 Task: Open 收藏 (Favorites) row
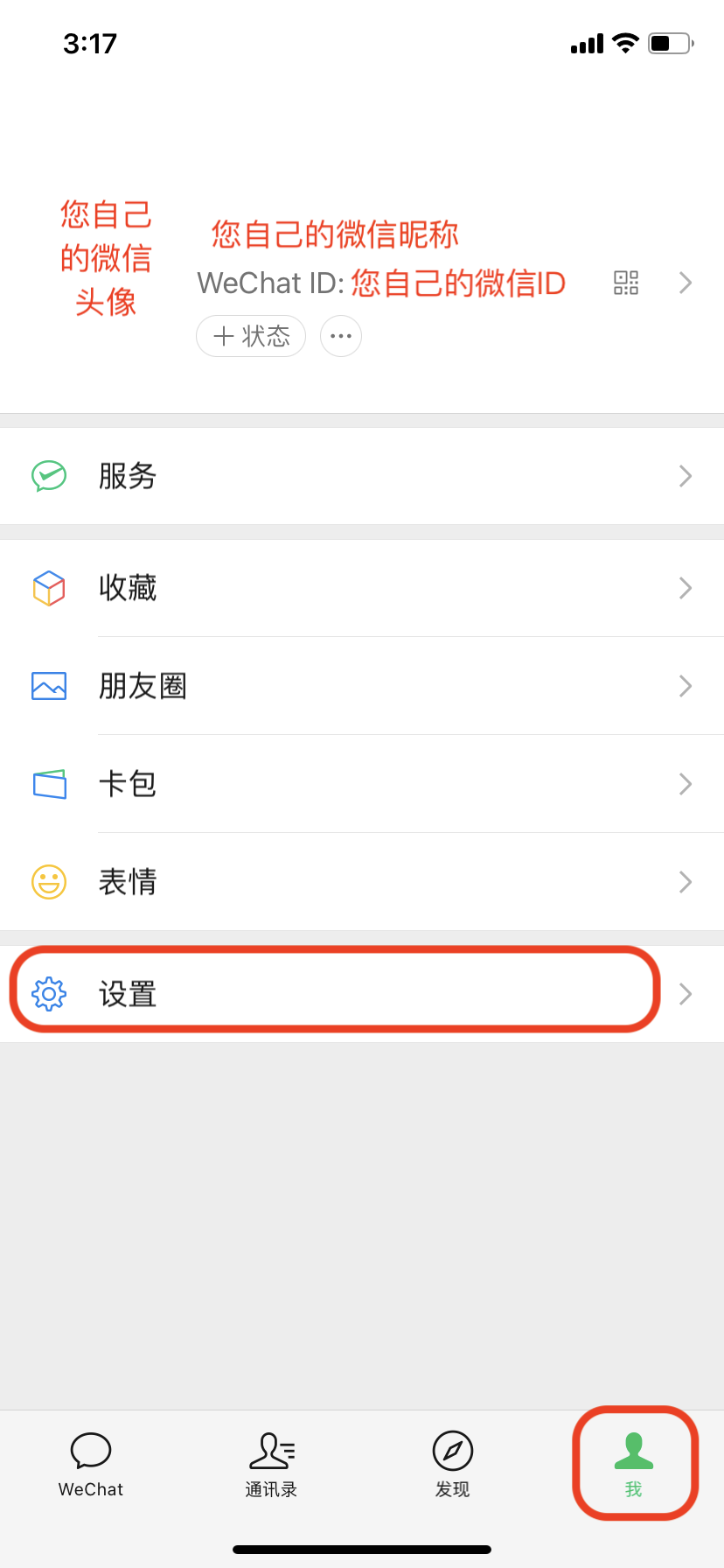coord(362,588)
